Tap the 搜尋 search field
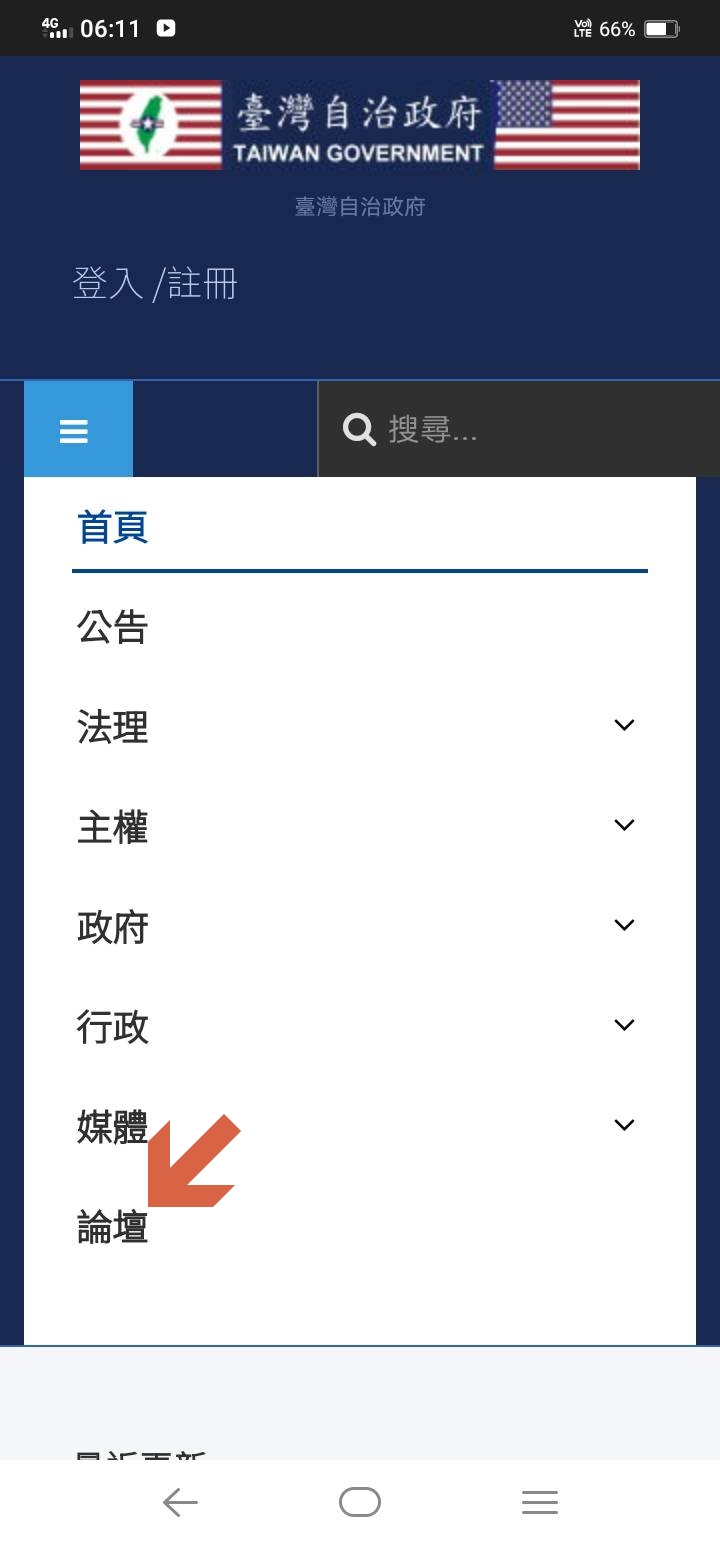This screenshot has height=1544, width=720. point(520,430)
